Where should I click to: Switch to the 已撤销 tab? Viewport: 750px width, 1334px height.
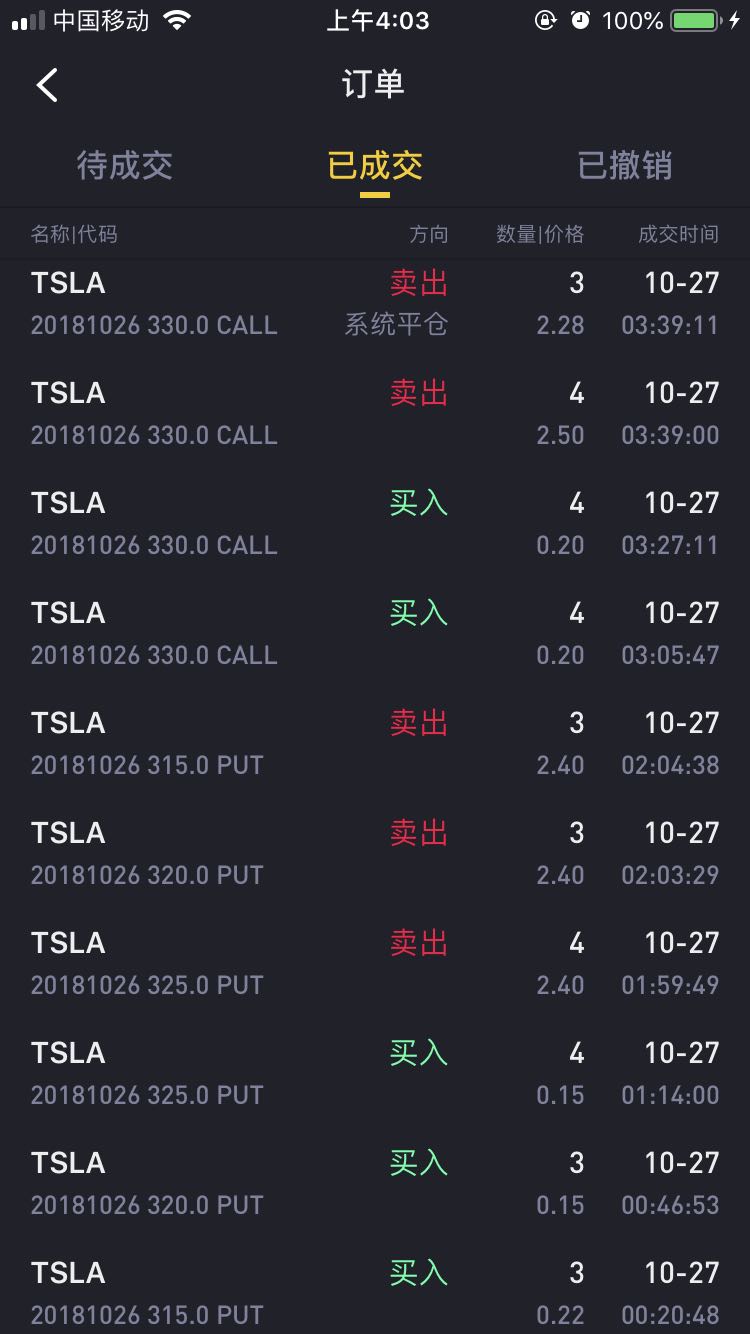click(x=625, y=166)
